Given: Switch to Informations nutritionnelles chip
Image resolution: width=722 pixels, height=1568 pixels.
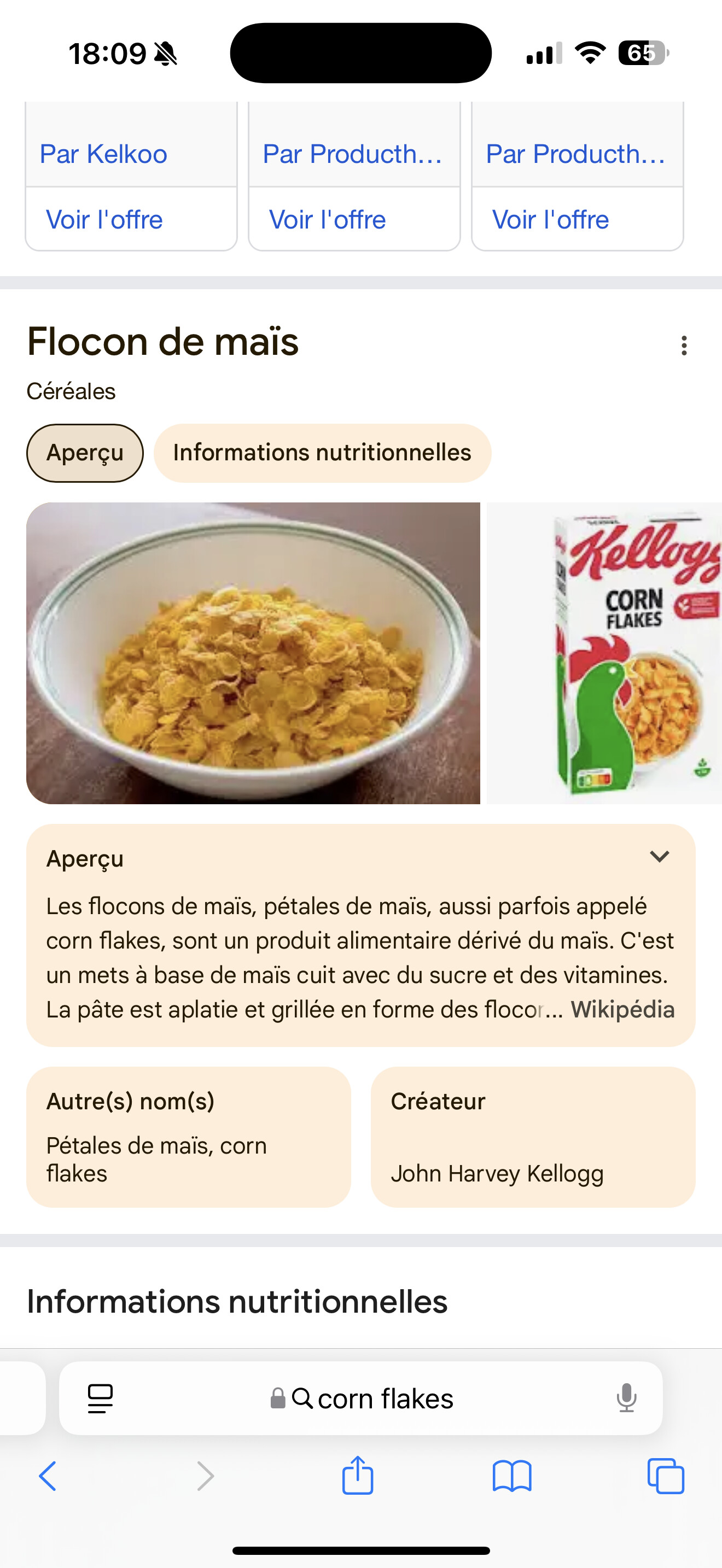Looking at the screenshot, I should pos(322,453).
